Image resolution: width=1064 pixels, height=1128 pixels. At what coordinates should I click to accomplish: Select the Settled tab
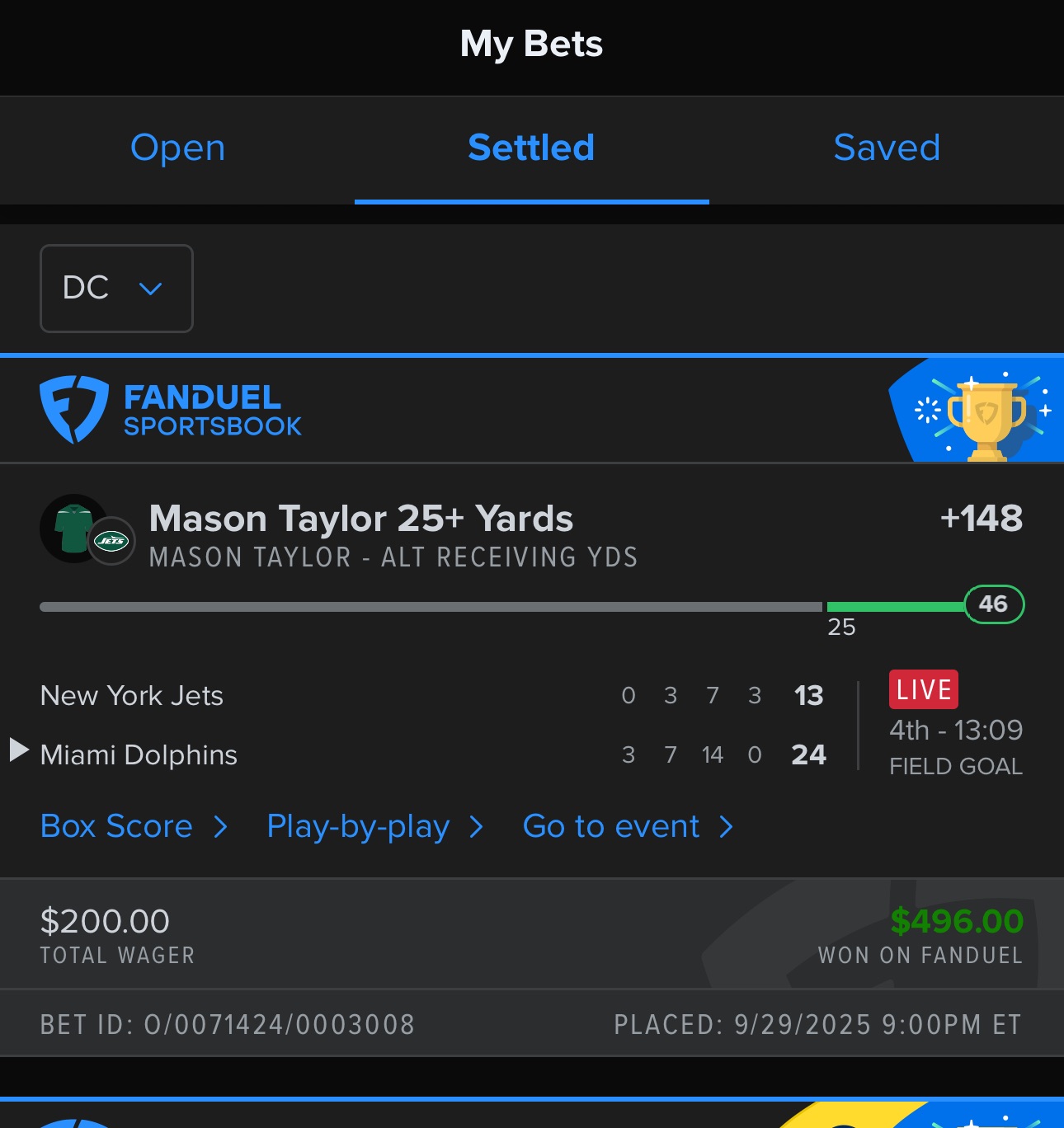pos(531,148)
